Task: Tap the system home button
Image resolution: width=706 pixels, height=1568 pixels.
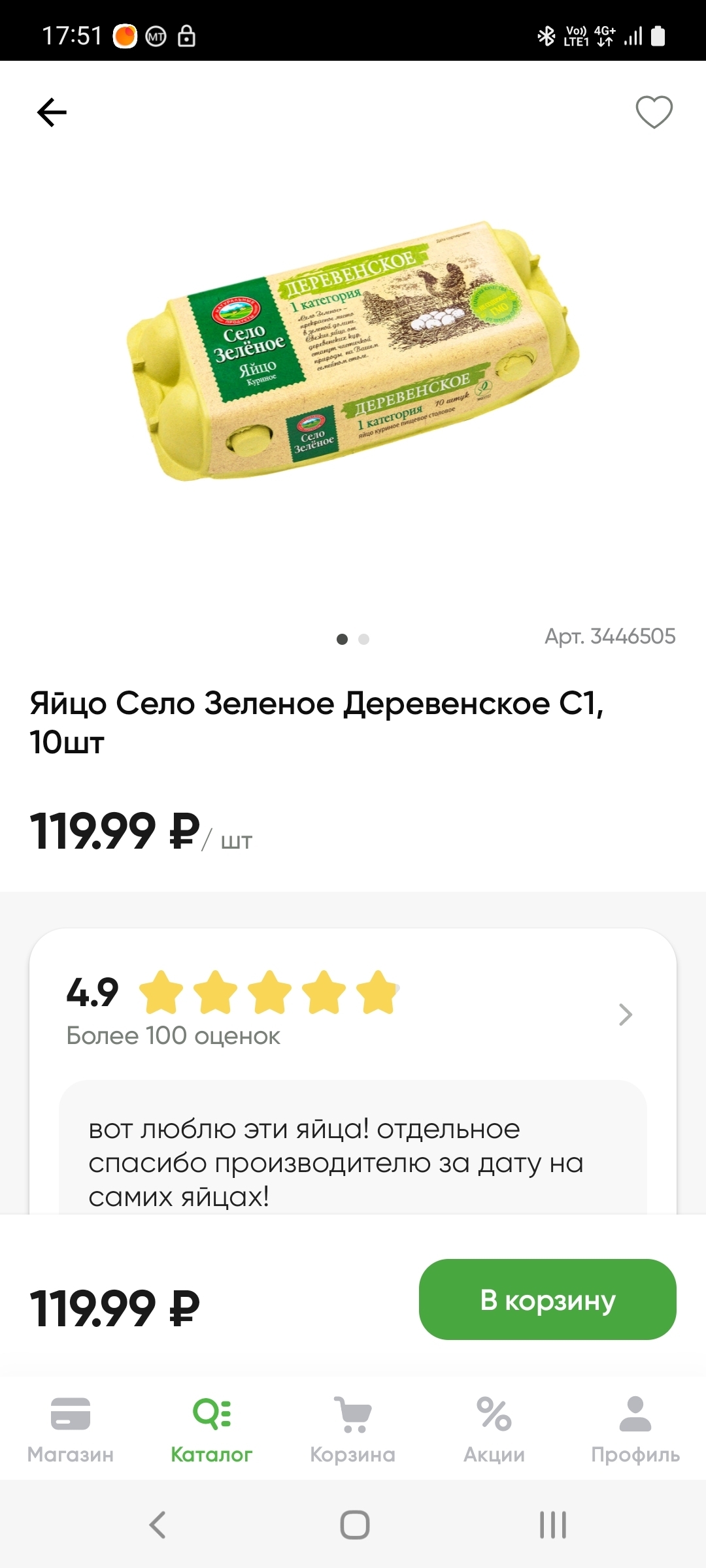Action: [x=354, y=1525]
